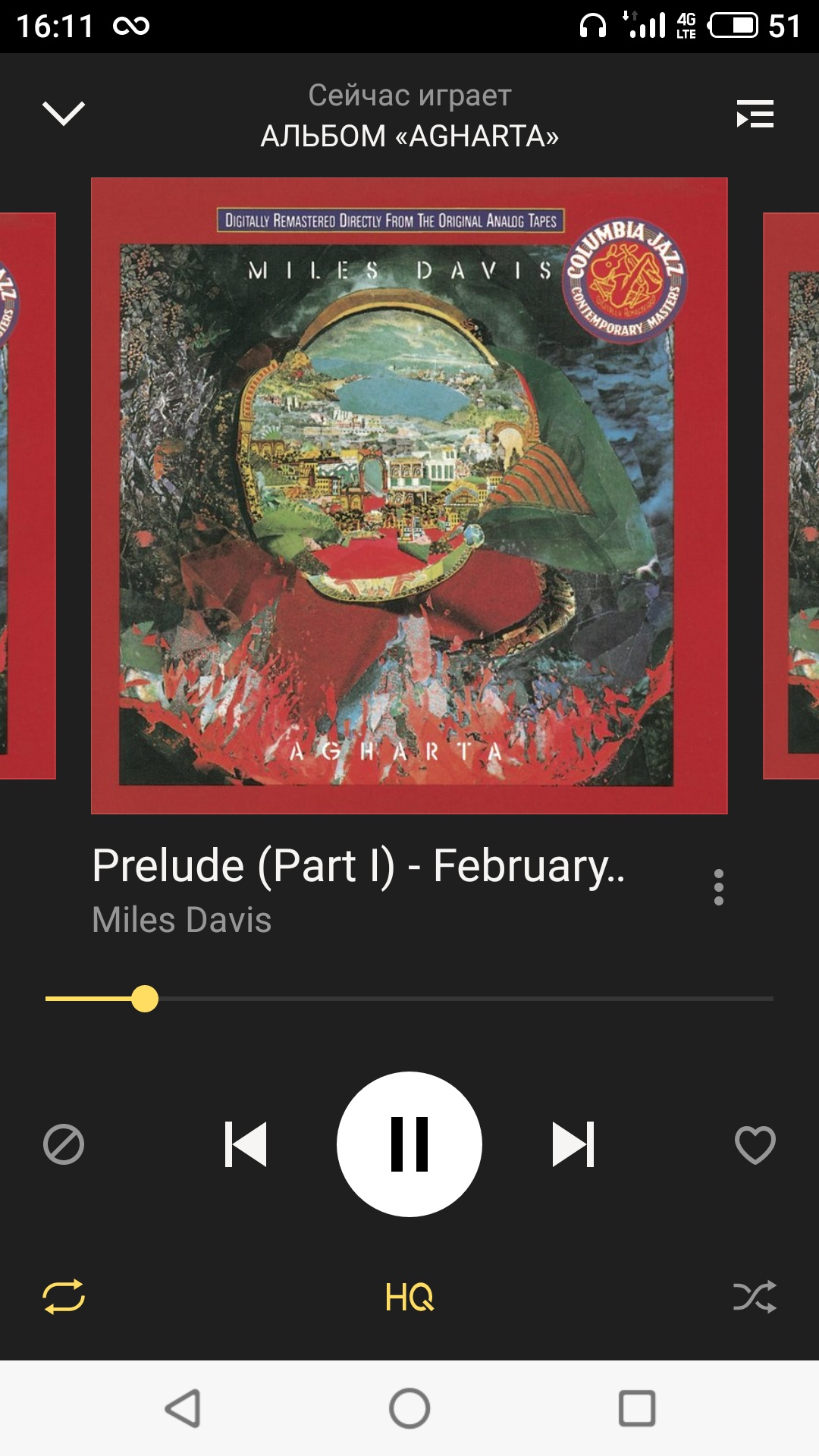This screenshot has height=1456, width=819.
Task: Skip to the next track
Action: pyautogui.click(x=573, y=1144)
